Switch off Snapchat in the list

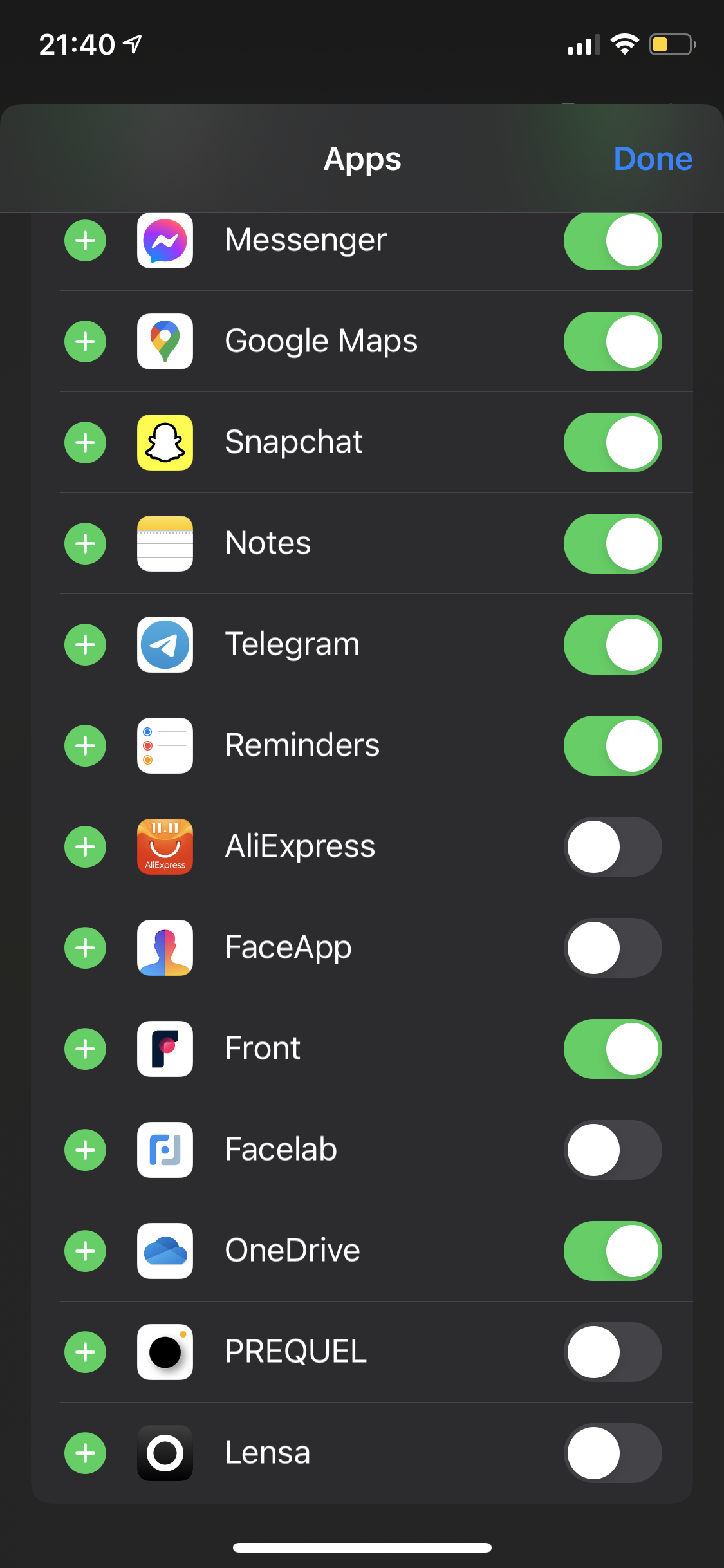click(x=613, y=443)
